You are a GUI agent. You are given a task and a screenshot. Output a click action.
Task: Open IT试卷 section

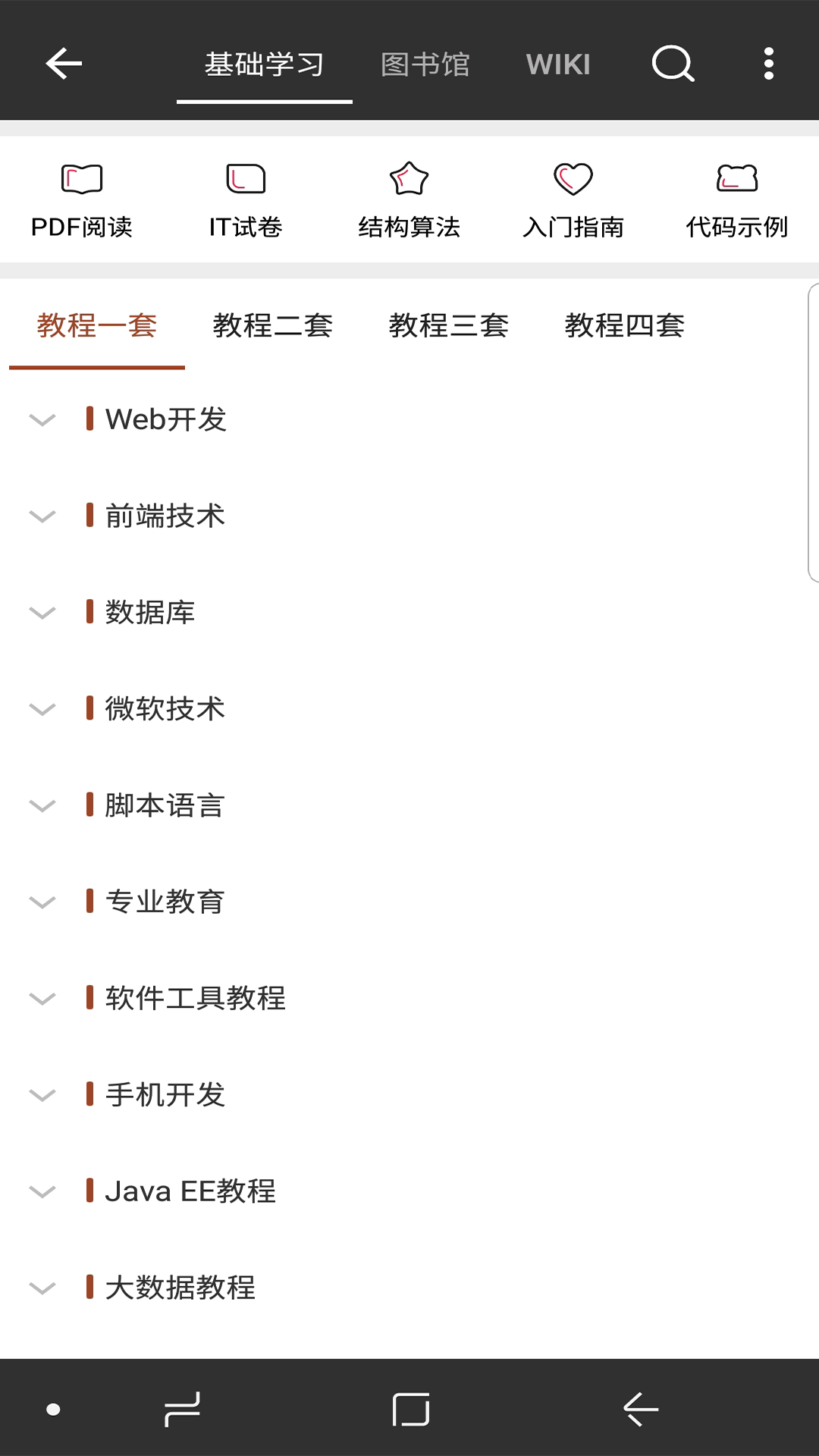pyautogui.click(x=246, y=200)
